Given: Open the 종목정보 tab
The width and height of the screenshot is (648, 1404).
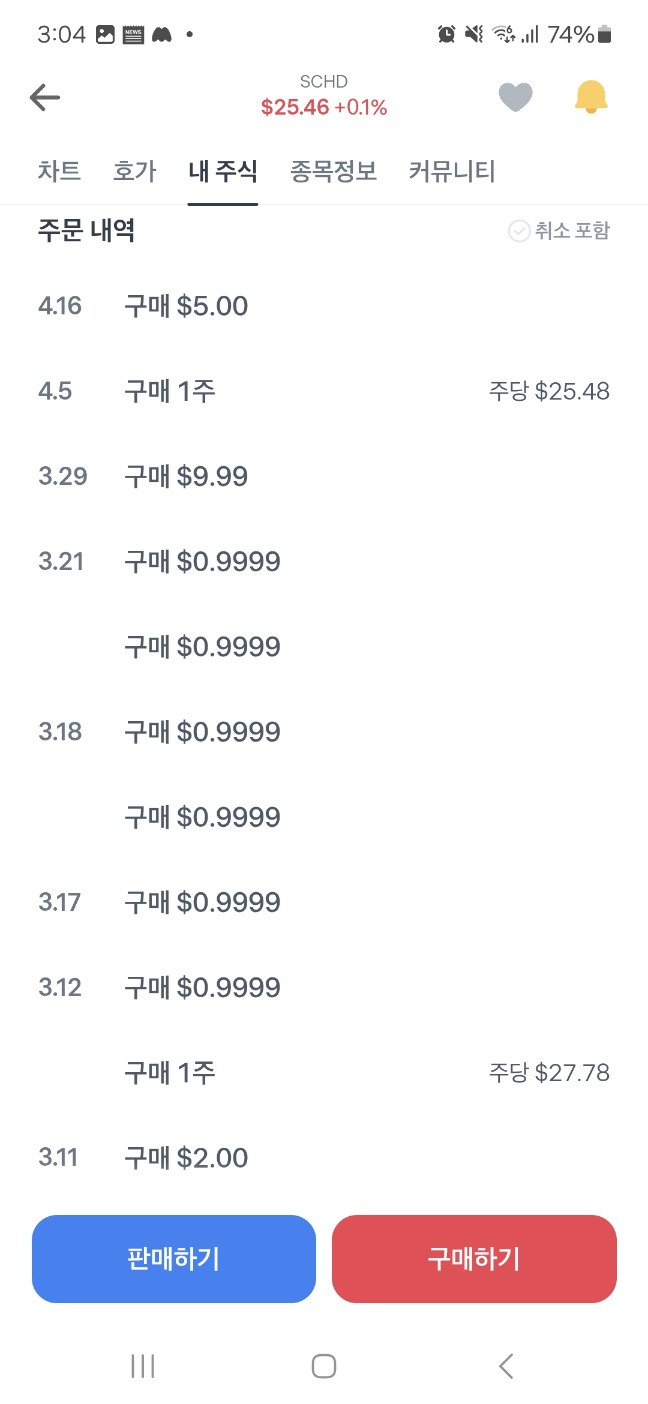Looking at the screenshot, I should tap(333, 171).
